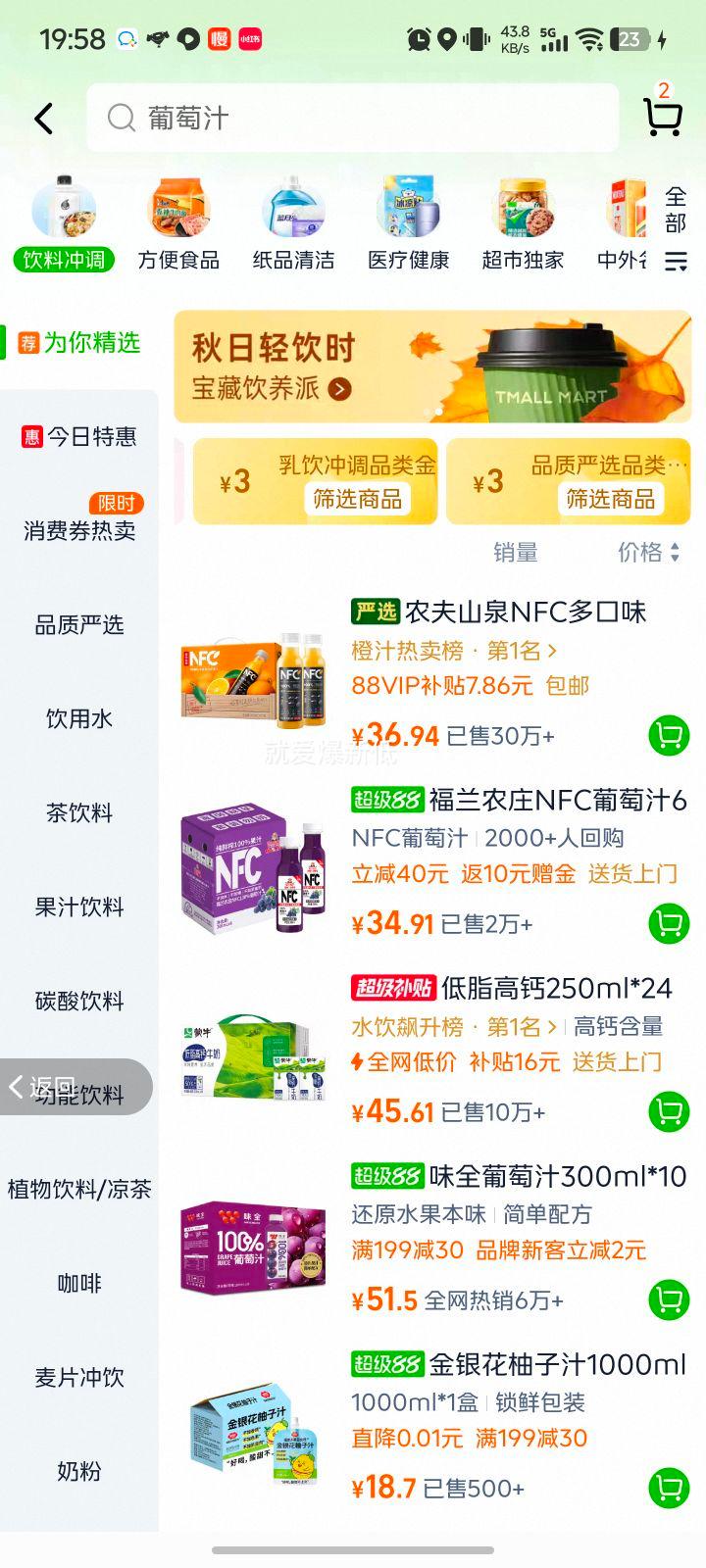
Task: Add 农夫山泉NFC多口味 to cart via green cart icon
Action: (670, 733)
